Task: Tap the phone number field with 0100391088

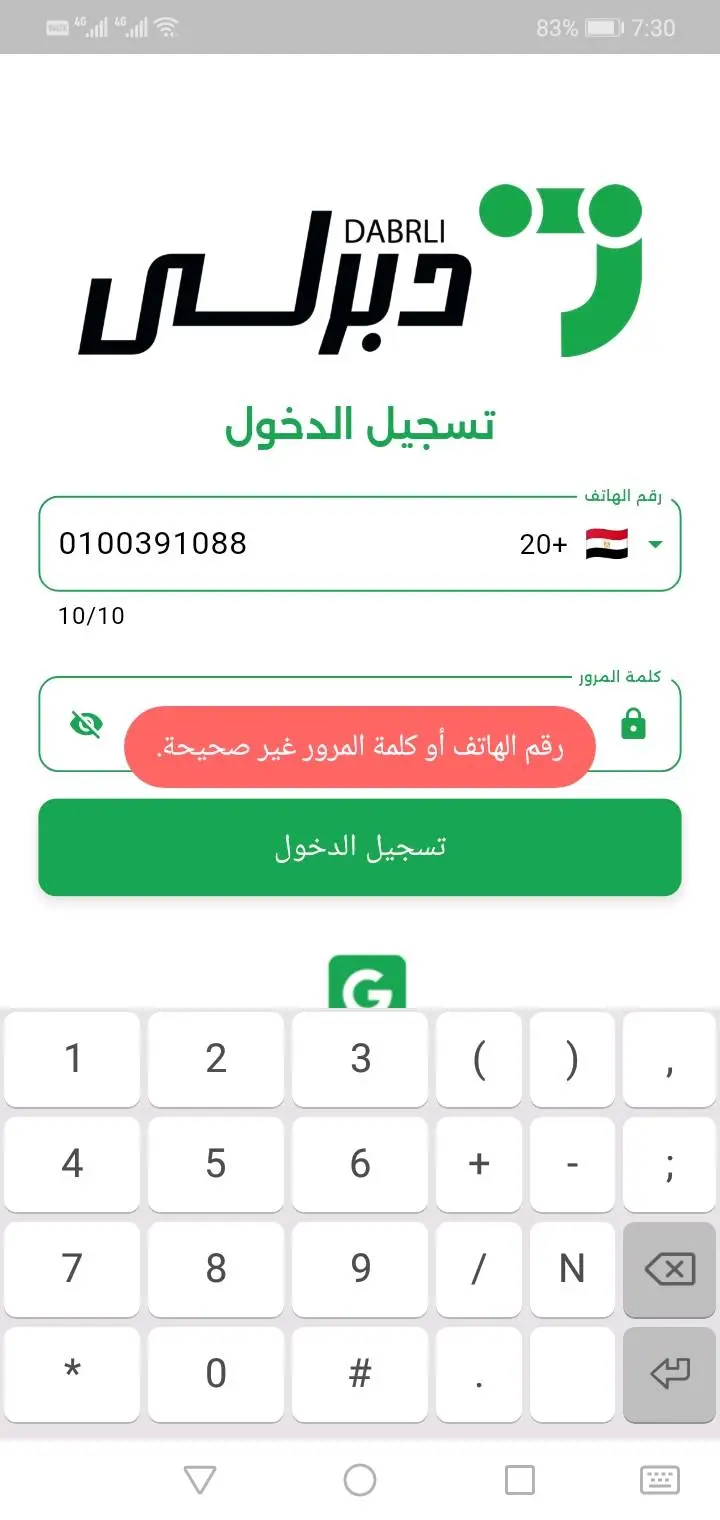Action: point(250,544)
